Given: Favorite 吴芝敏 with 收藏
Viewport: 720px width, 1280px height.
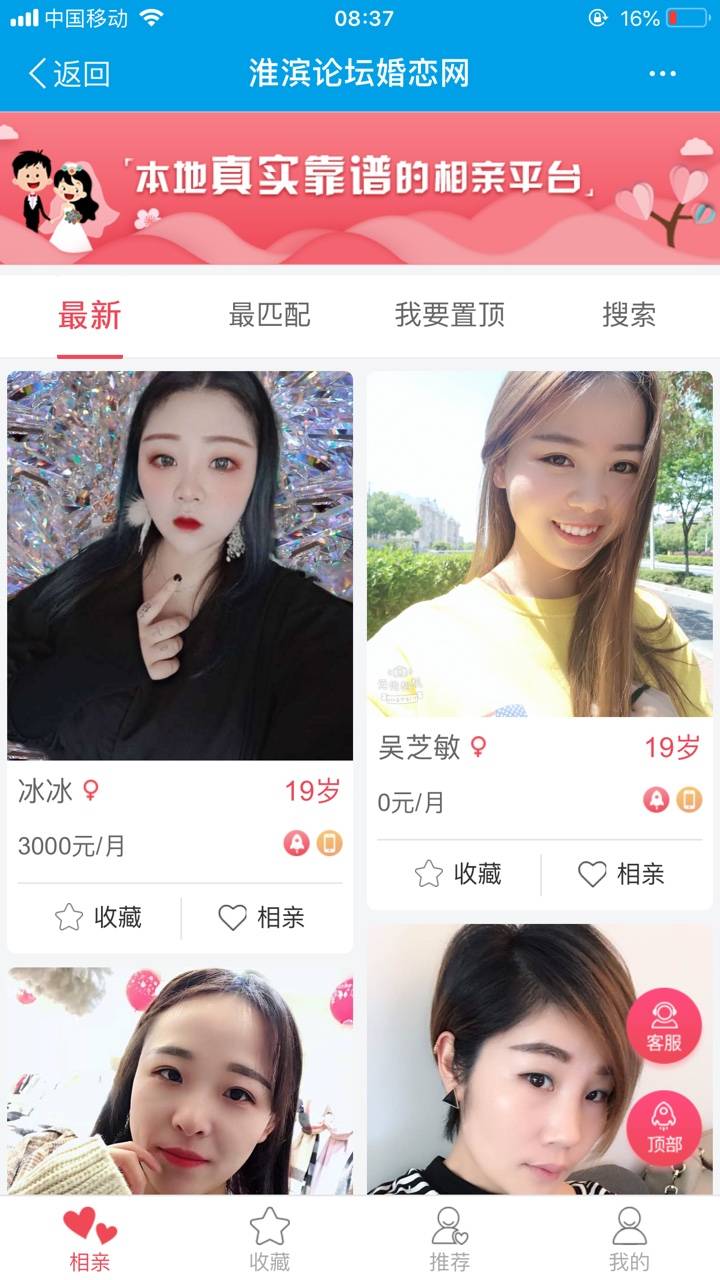Looking at the screenshot, I should 458,874.
